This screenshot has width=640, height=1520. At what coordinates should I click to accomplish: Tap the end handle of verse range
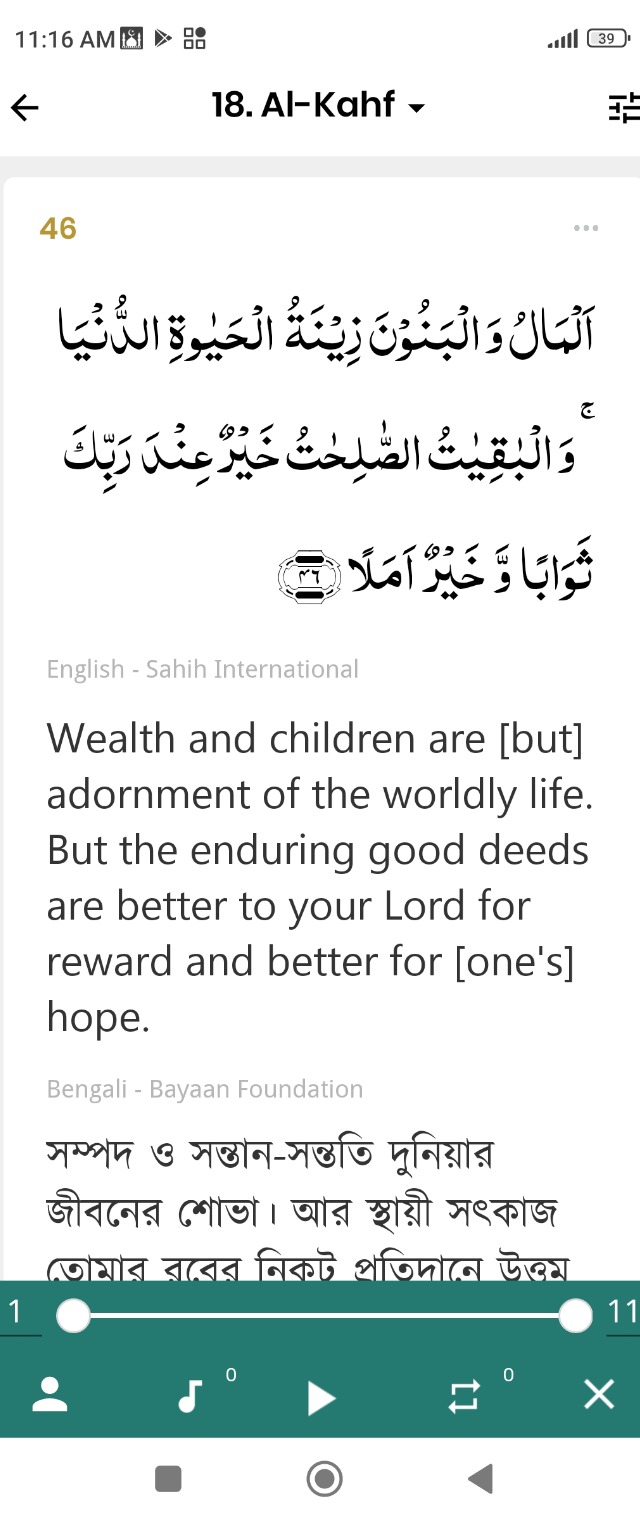pos(575,1316)
